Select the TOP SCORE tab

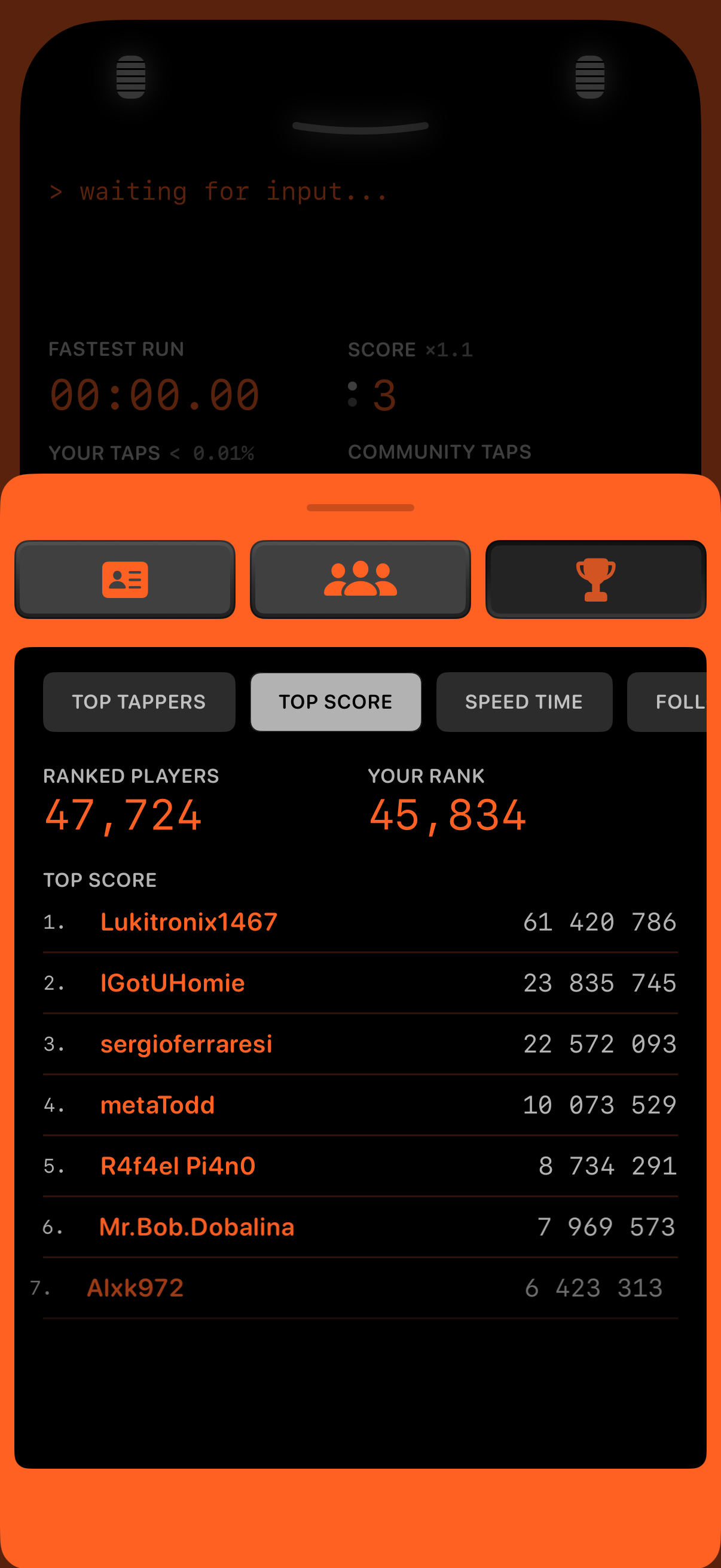coord(335,701)
